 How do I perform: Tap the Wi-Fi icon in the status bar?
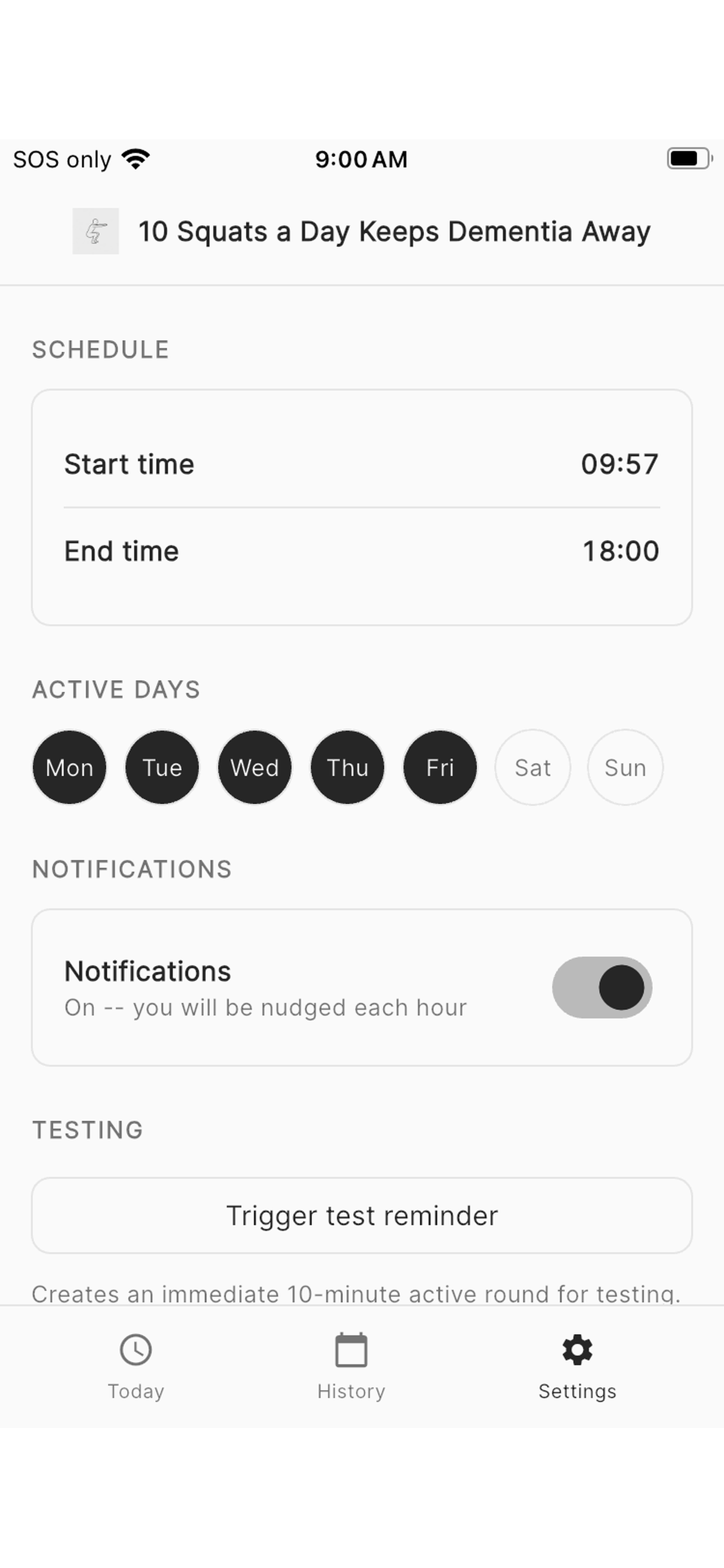click(x=135, y=157)
